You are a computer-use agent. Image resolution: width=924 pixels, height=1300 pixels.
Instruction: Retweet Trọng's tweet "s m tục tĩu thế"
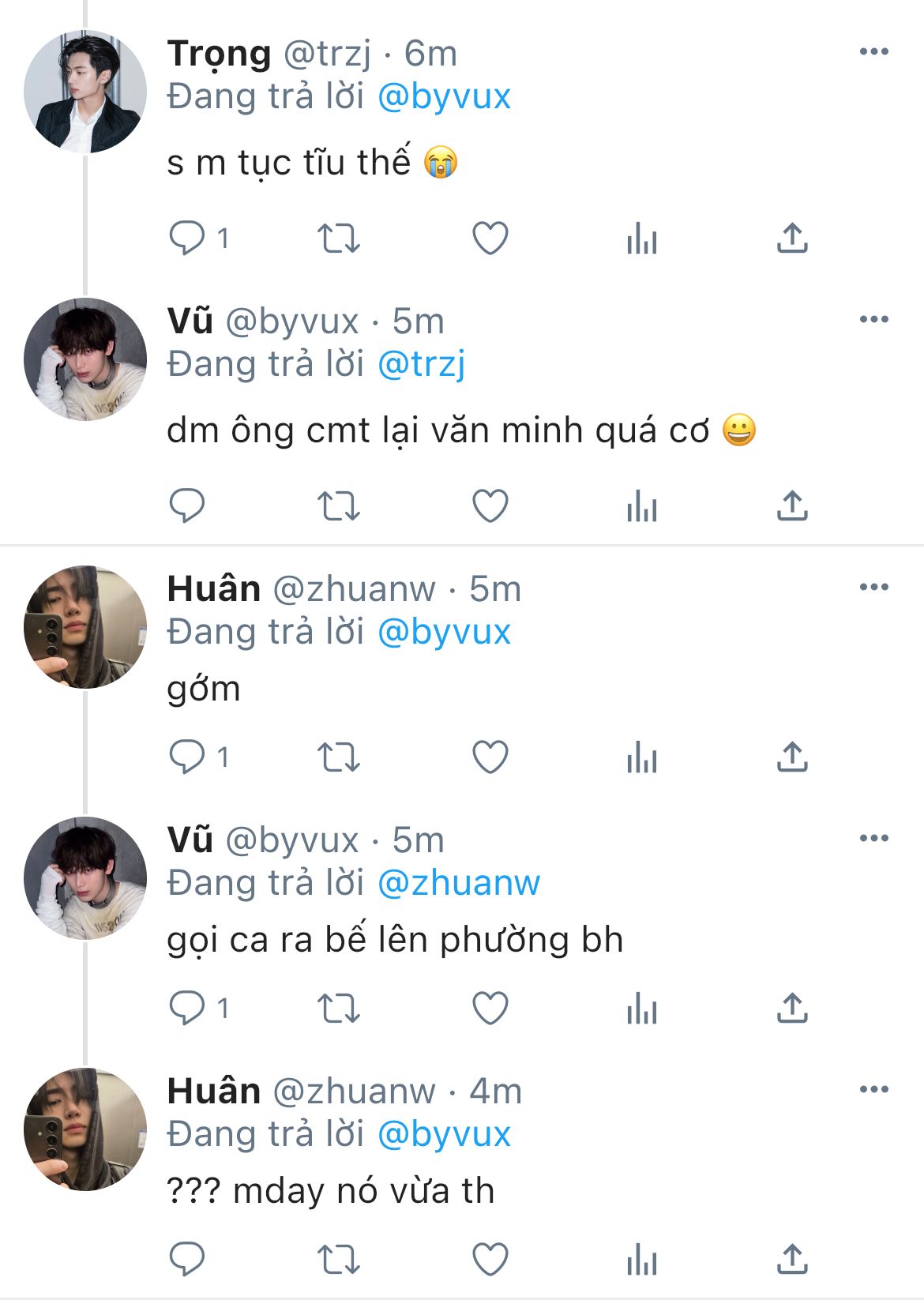click(x=338, y=238)
